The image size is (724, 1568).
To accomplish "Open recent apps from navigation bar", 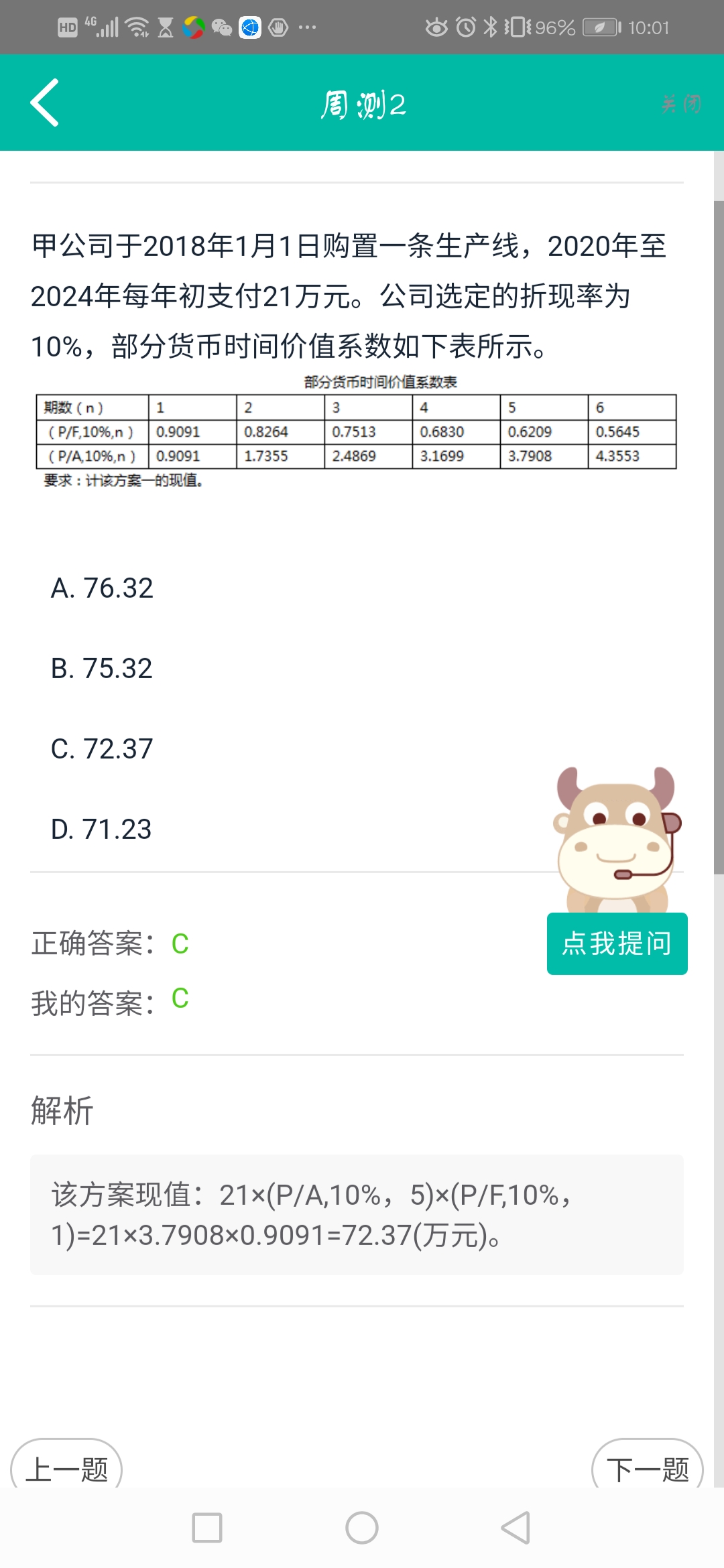I will [207, 1528].
